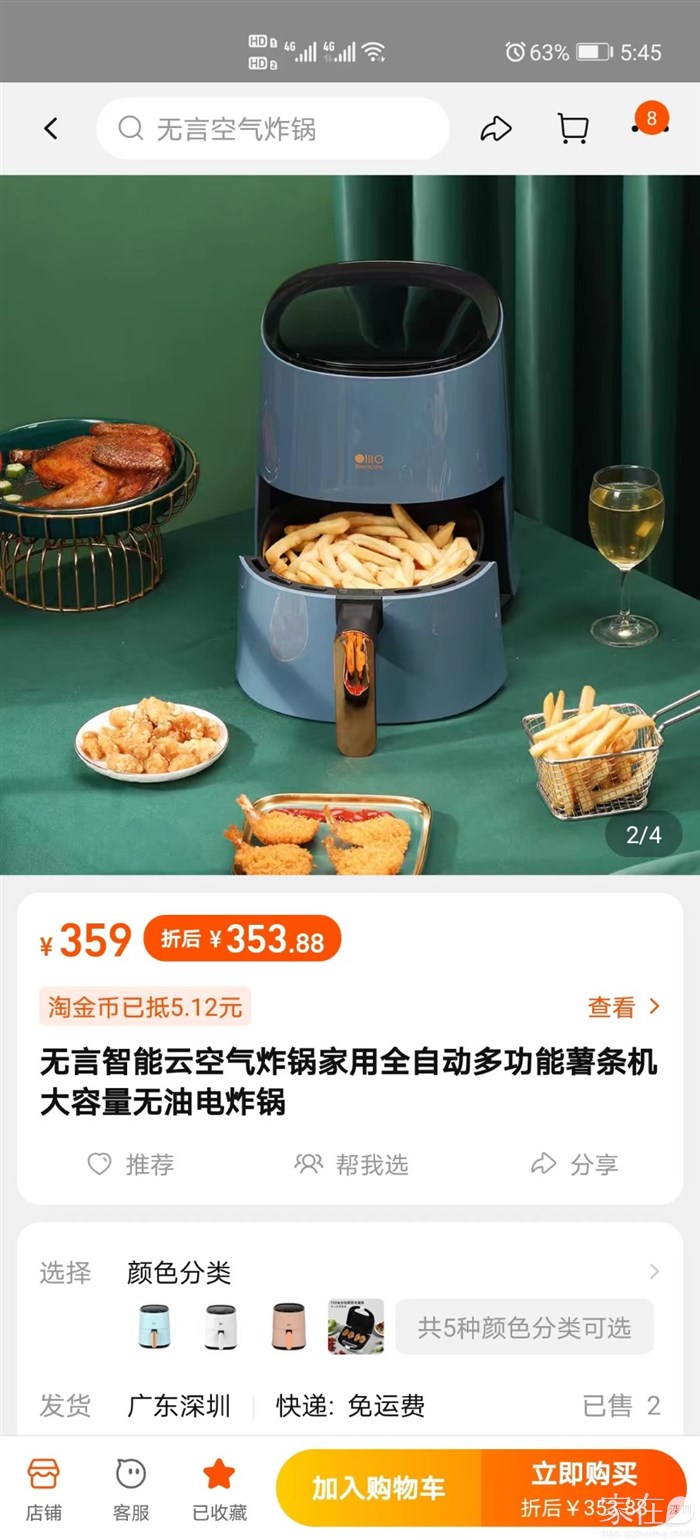This screenshot has height=1540, width=700.
Task: Select the pink air fryer option
Action: [288, 1326]
